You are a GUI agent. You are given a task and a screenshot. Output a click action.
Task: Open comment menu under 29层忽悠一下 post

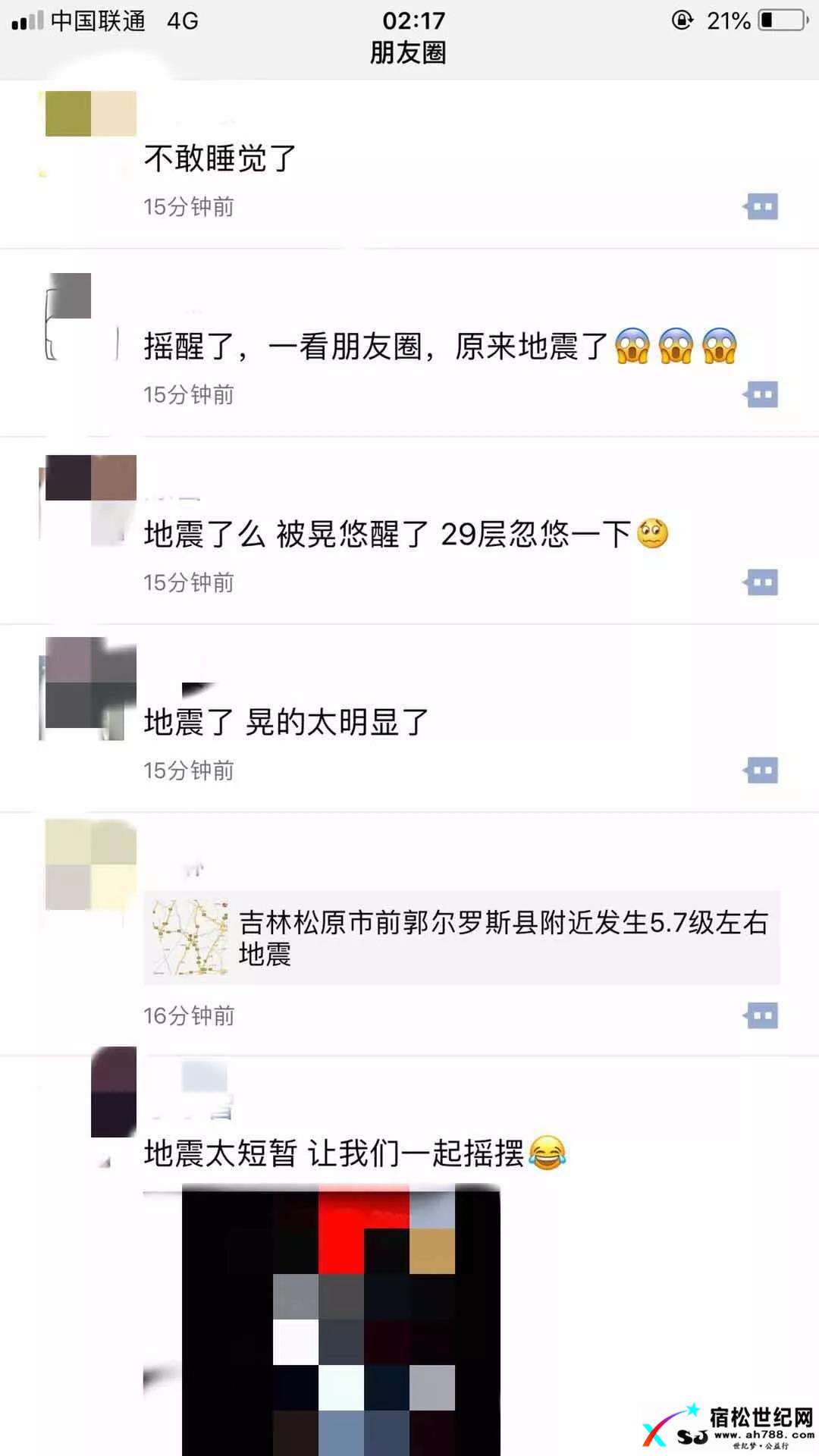click(761, 582)
